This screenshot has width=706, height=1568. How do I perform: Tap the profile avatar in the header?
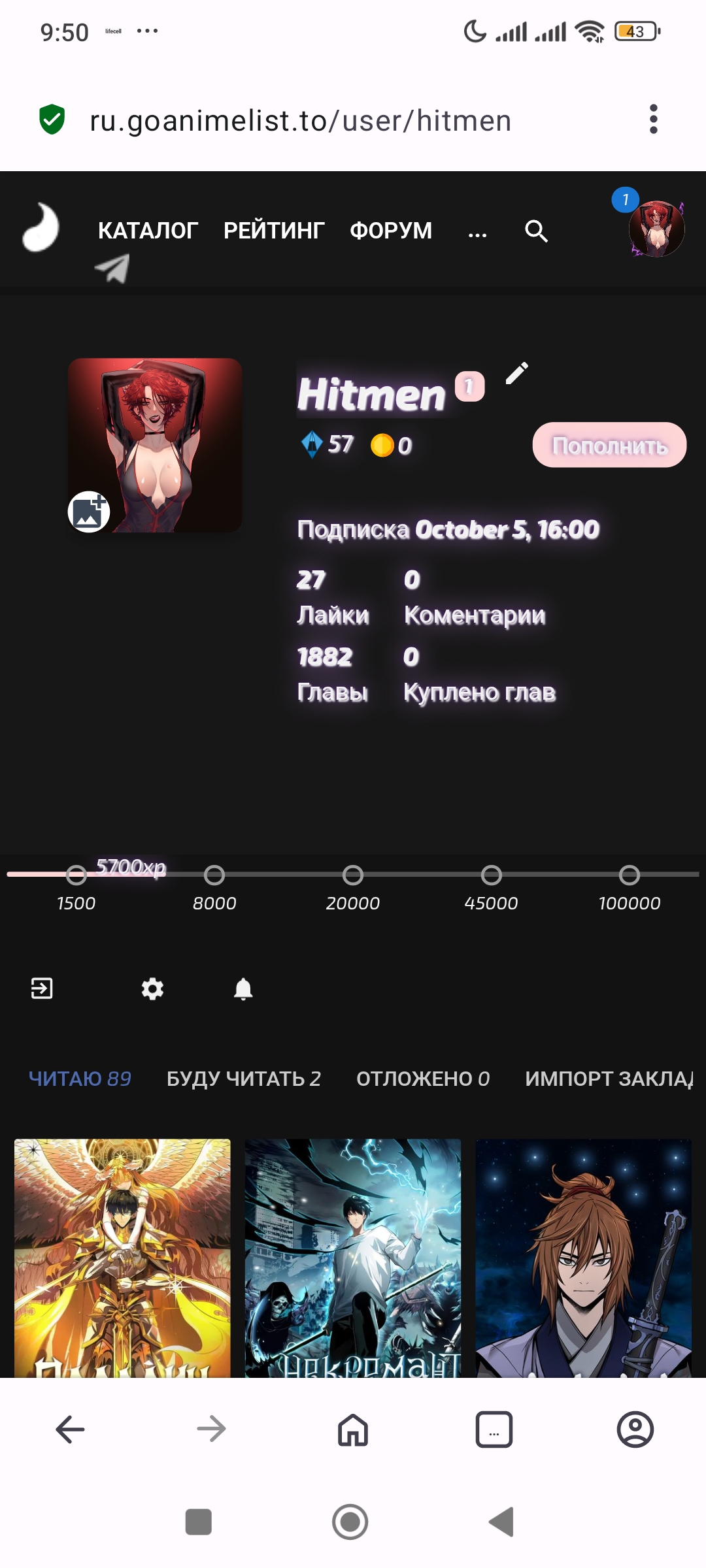coord(656,229)
